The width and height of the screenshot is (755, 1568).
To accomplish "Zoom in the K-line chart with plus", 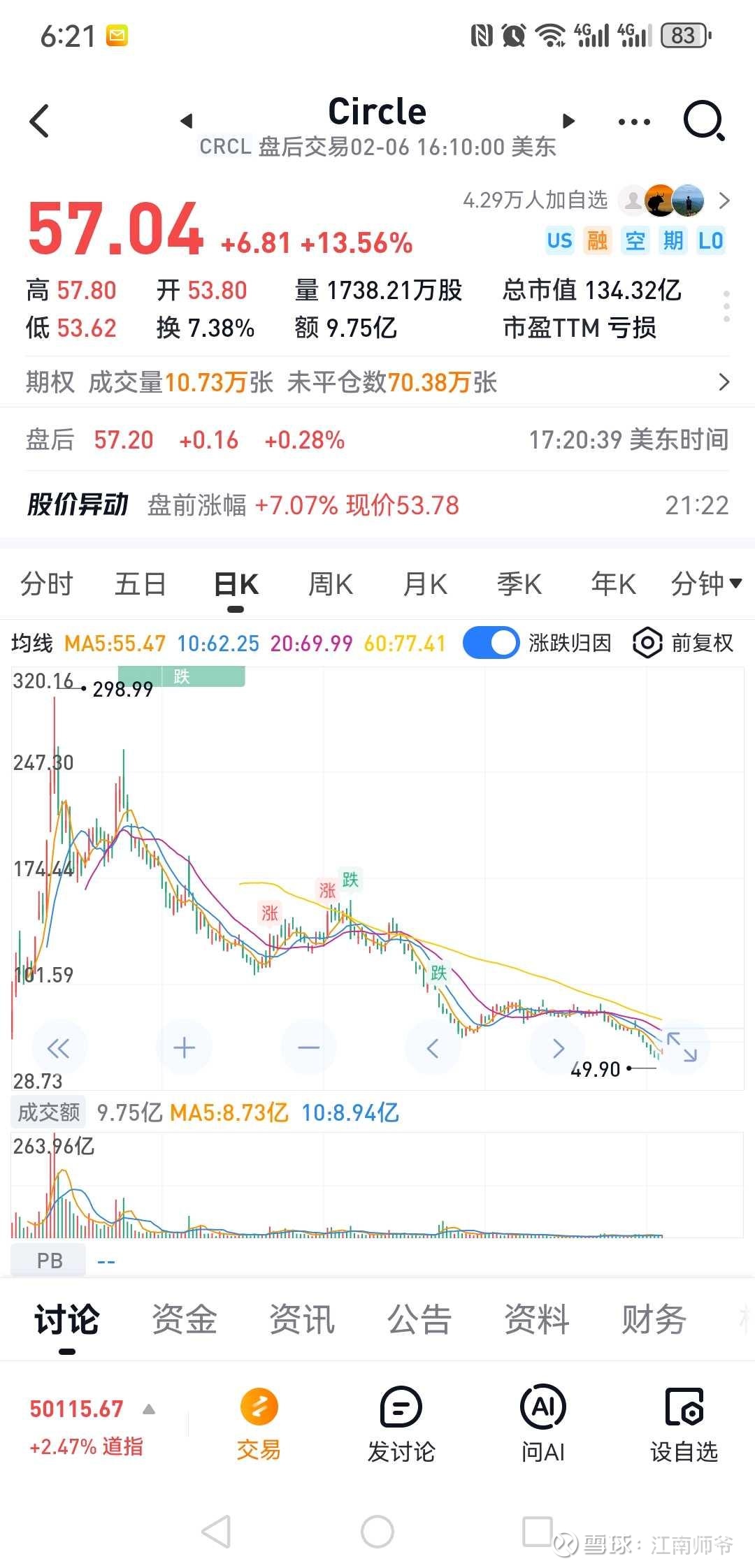I will tap(185, 1047).
